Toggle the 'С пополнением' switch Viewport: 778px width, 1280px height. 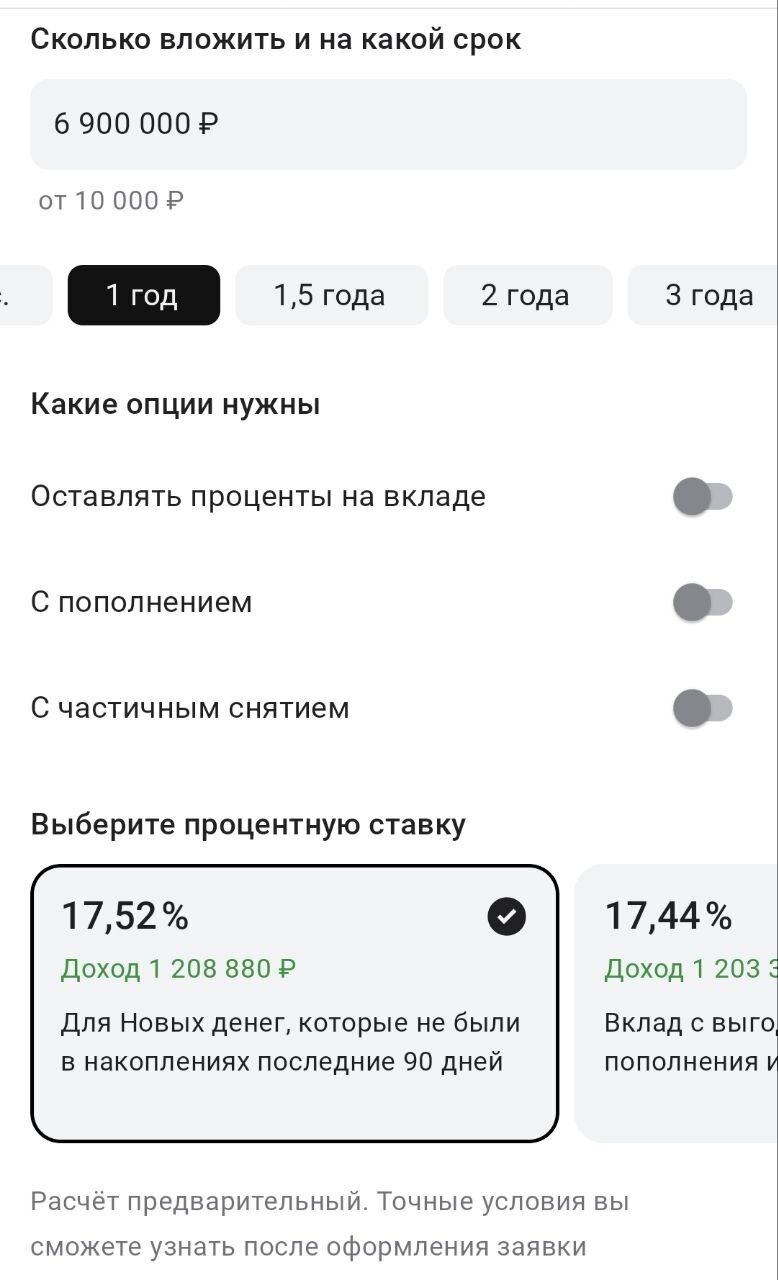coord(703,601)
